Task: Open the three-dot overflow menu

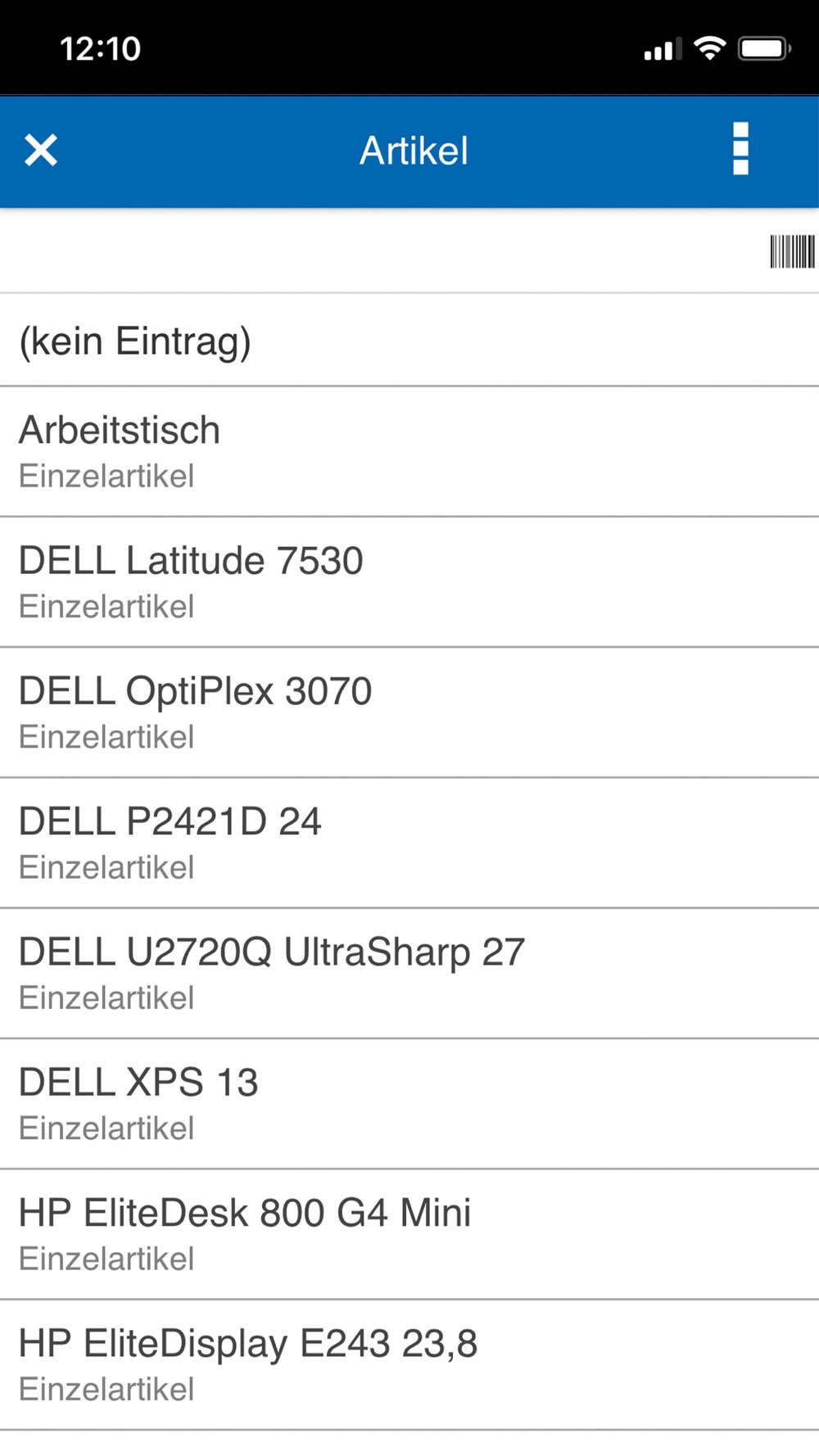Action: coord(740,149)
